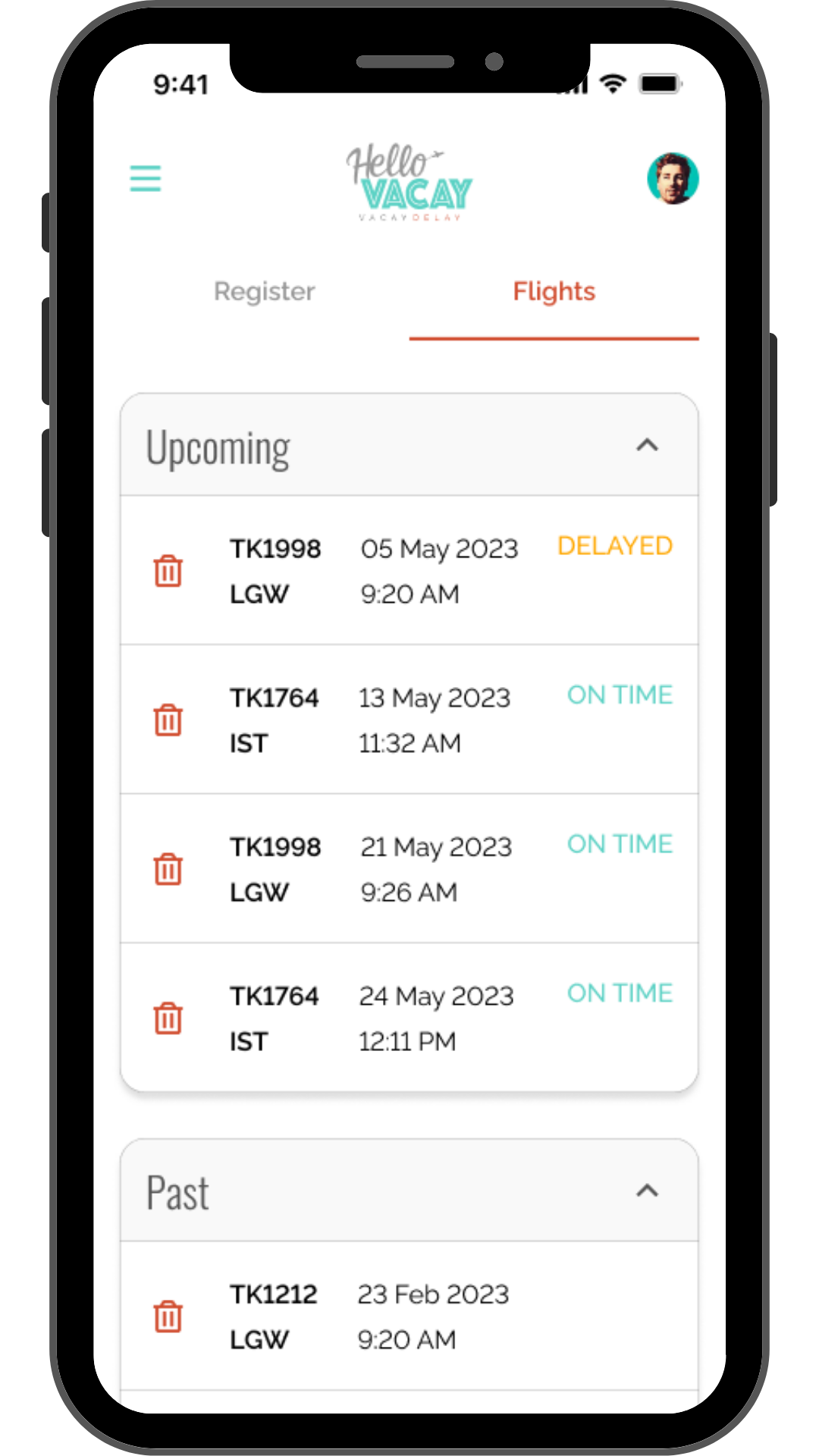Delete flight TK1998 on 21 May 2023
Screen dimensions: 819x1456
click(168, 869)
